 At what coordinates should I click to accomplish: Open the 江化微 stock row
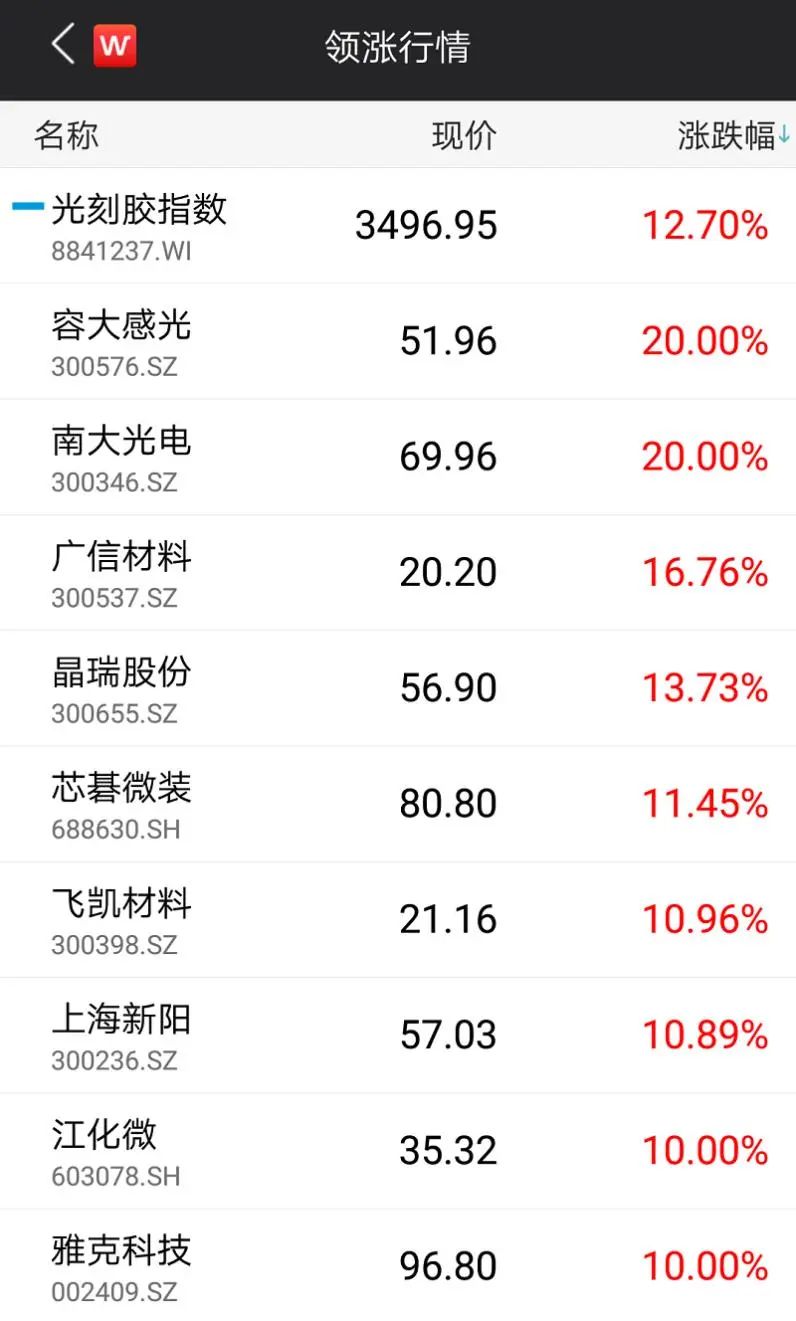398,1152
